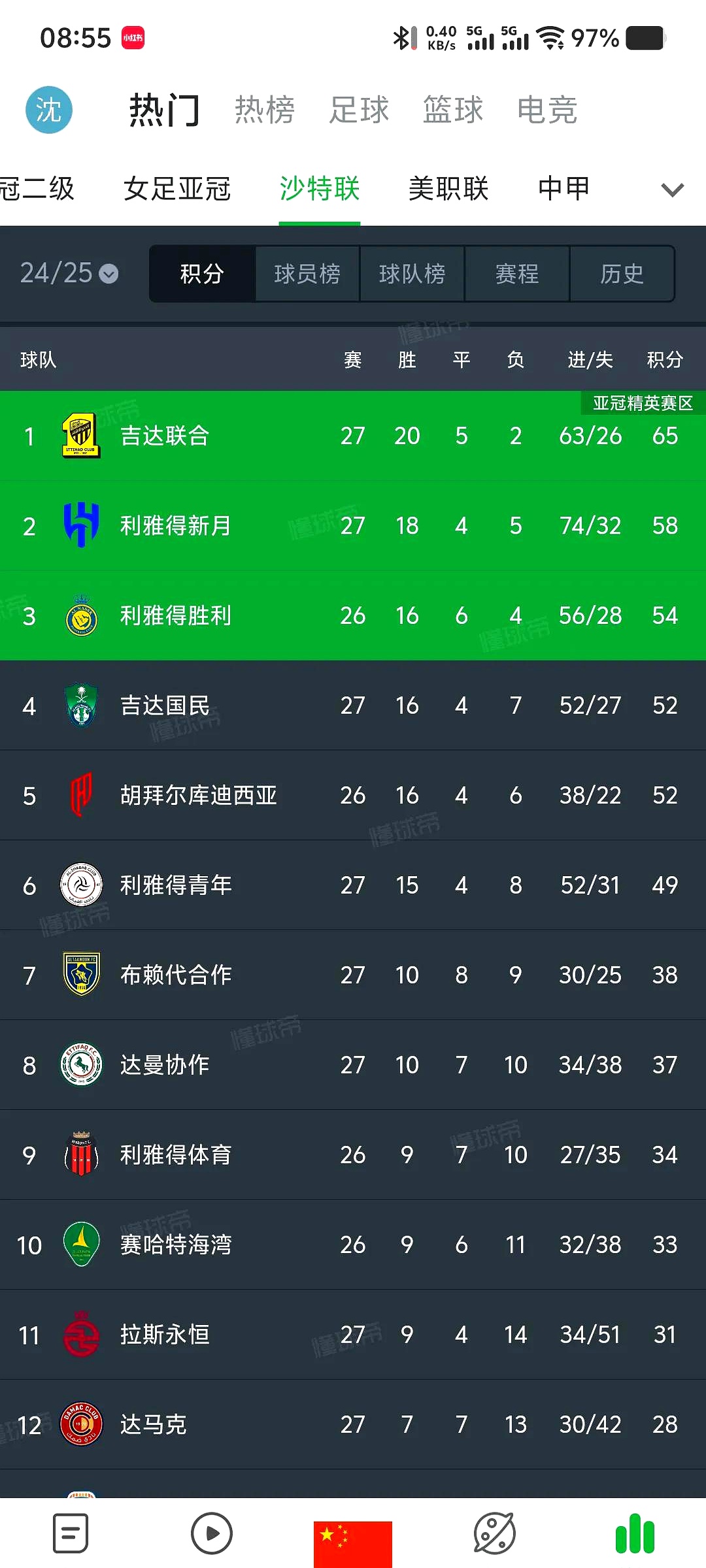Switch to the 热榜 tab
706x1568 pixels.
[x=265, y=110]
